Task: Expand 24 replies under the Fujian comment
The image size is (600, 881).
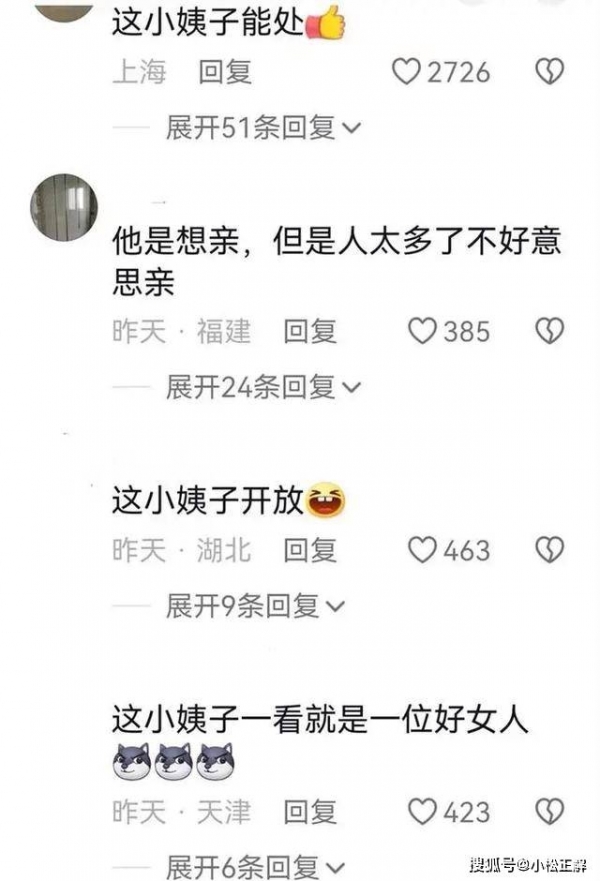Action: click(262, 386)
